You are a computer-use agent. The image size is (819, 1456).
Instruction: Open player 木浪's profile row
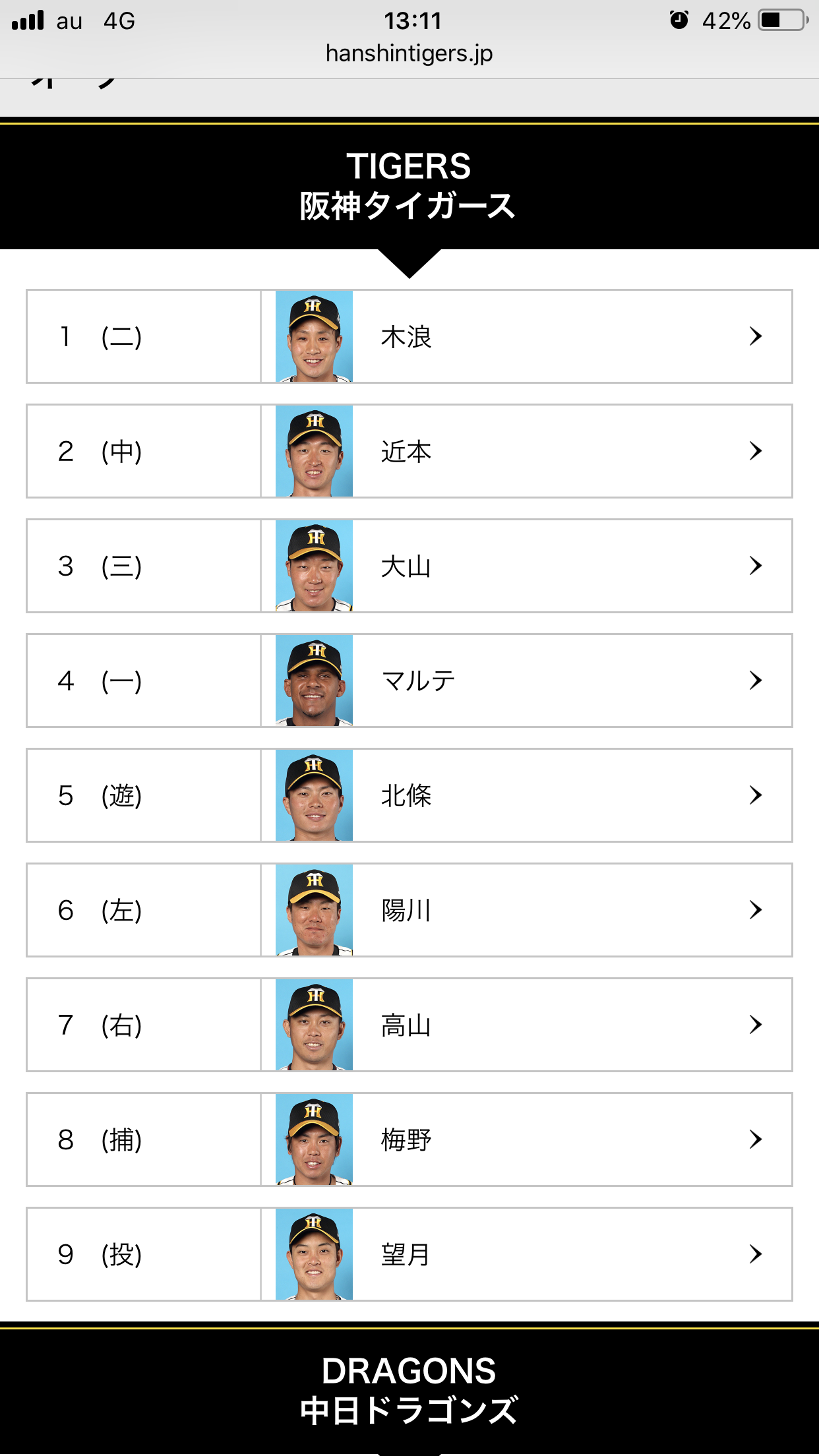click(409, 336)
